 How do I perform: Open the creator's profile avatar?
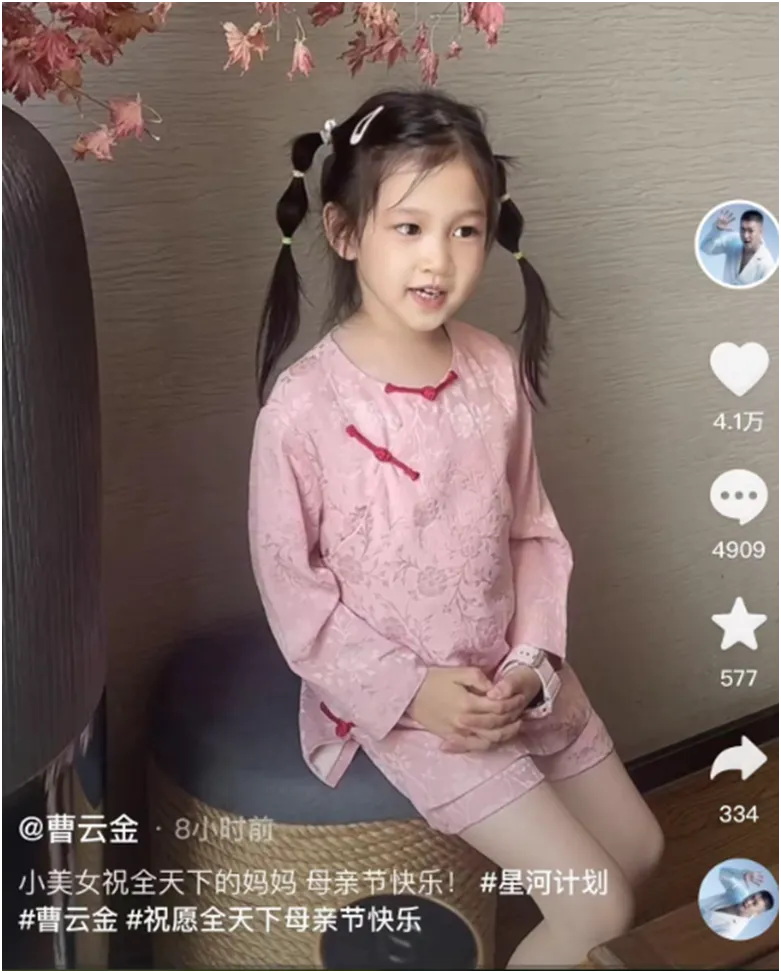pos(738,243)
